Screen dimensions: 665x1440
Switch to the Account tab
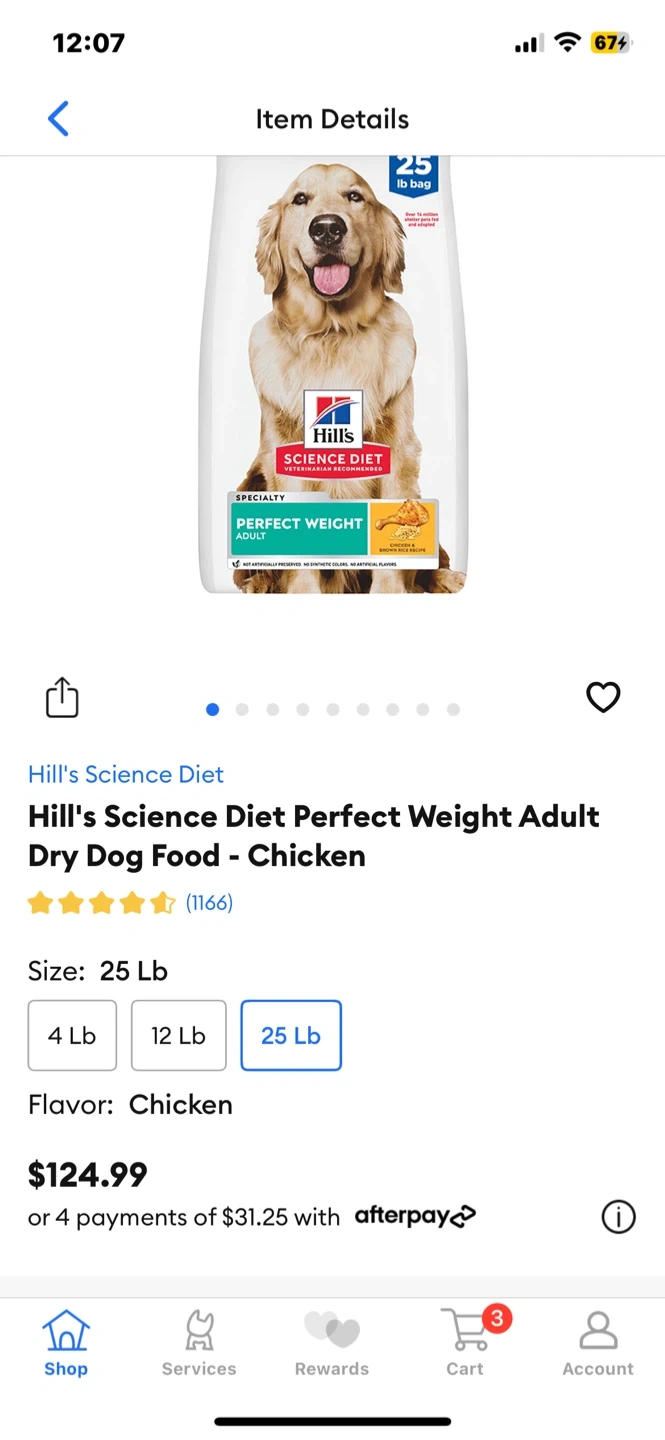click(x=598, y=1343)
